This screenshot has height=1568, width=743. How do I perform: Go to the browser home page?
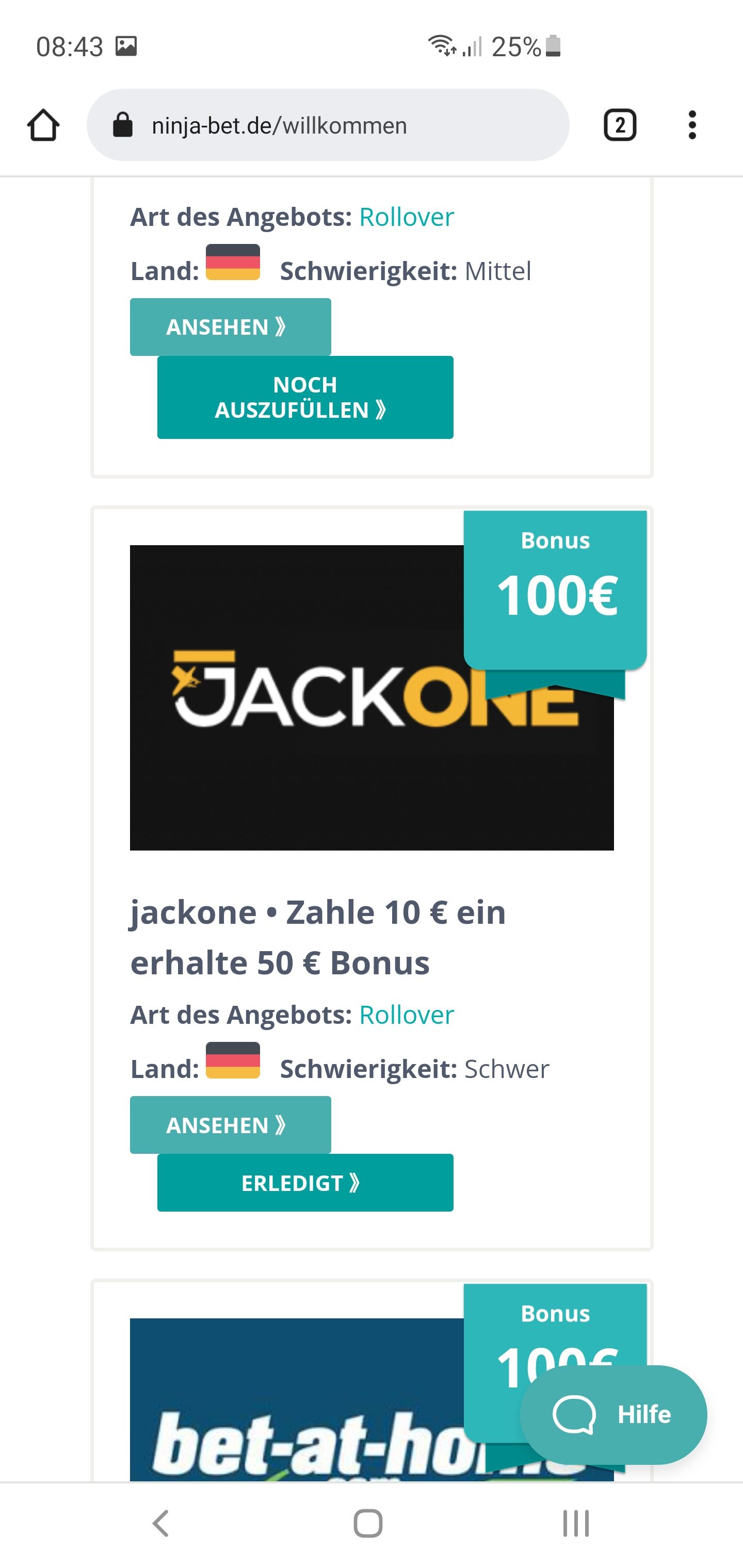click(43, 125)
